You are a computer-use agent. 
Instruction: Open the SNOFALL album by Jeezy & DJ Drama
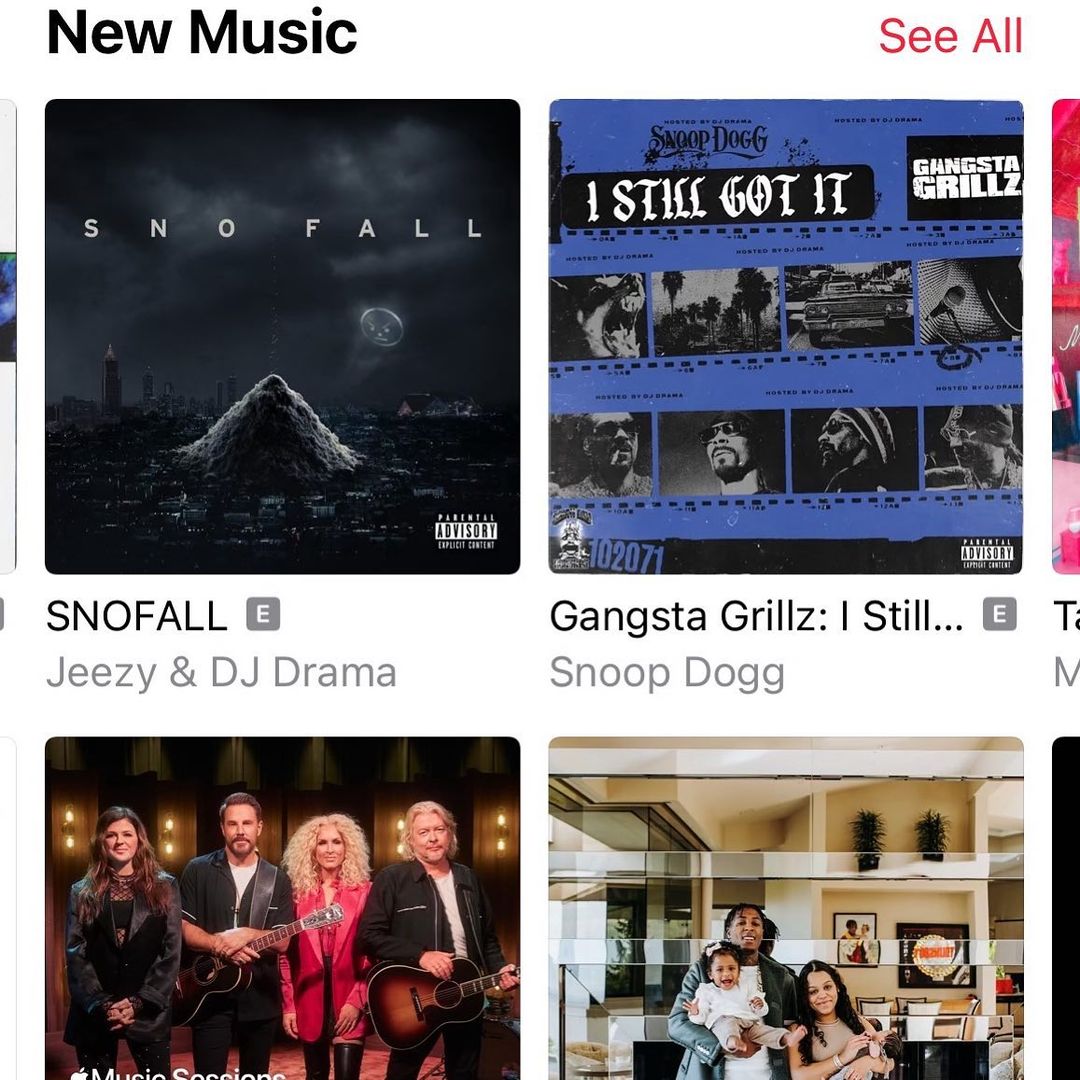pos(282,336)
